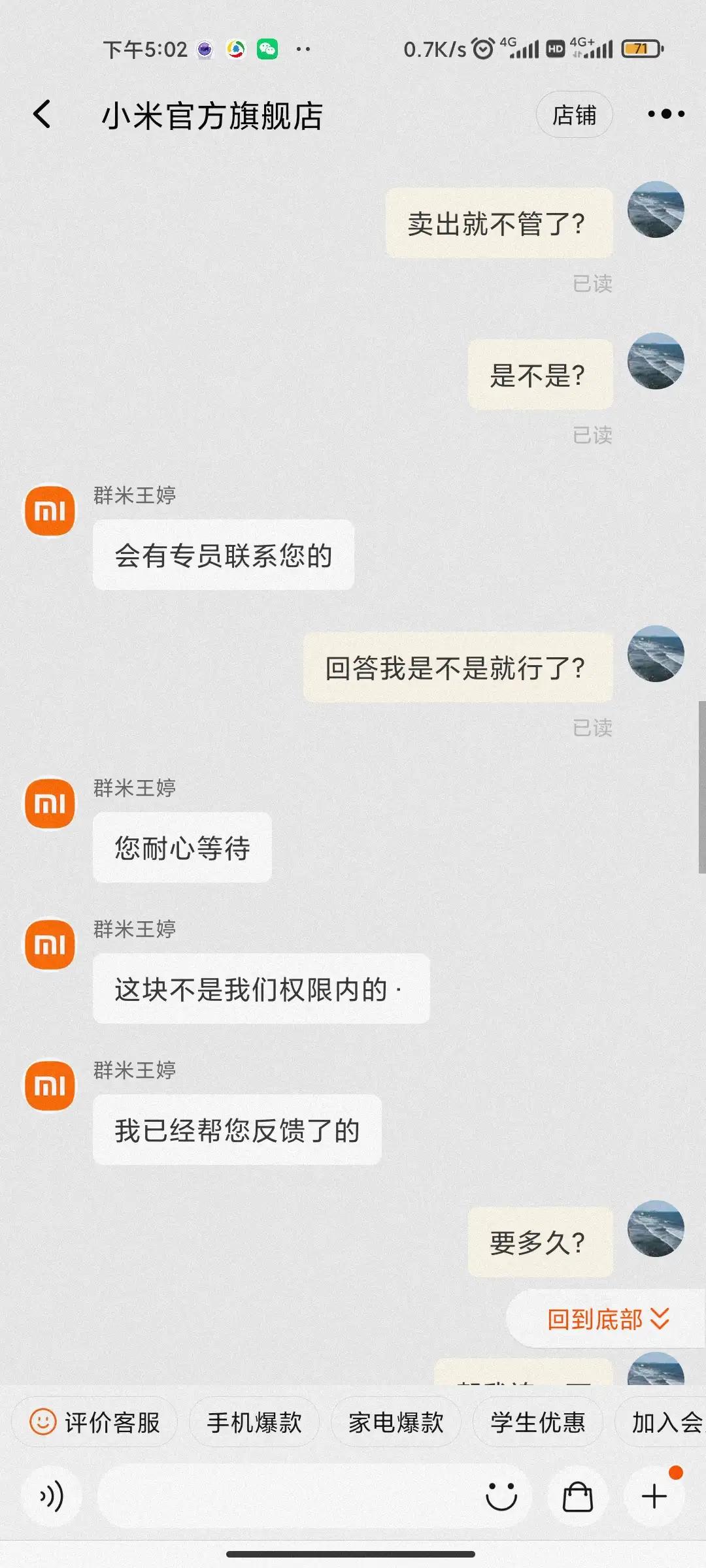
Task: Expand the alarm clock status icon
Action: [482, 48]
